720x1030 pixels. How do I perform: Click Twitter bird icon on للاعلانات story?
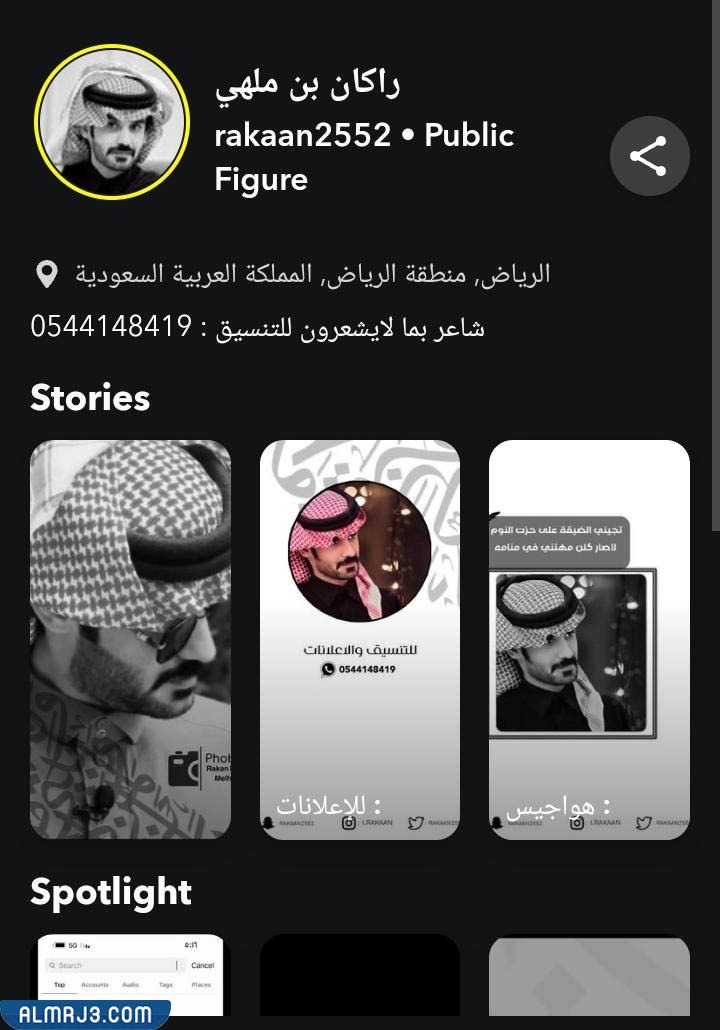(x=415, y=823)
